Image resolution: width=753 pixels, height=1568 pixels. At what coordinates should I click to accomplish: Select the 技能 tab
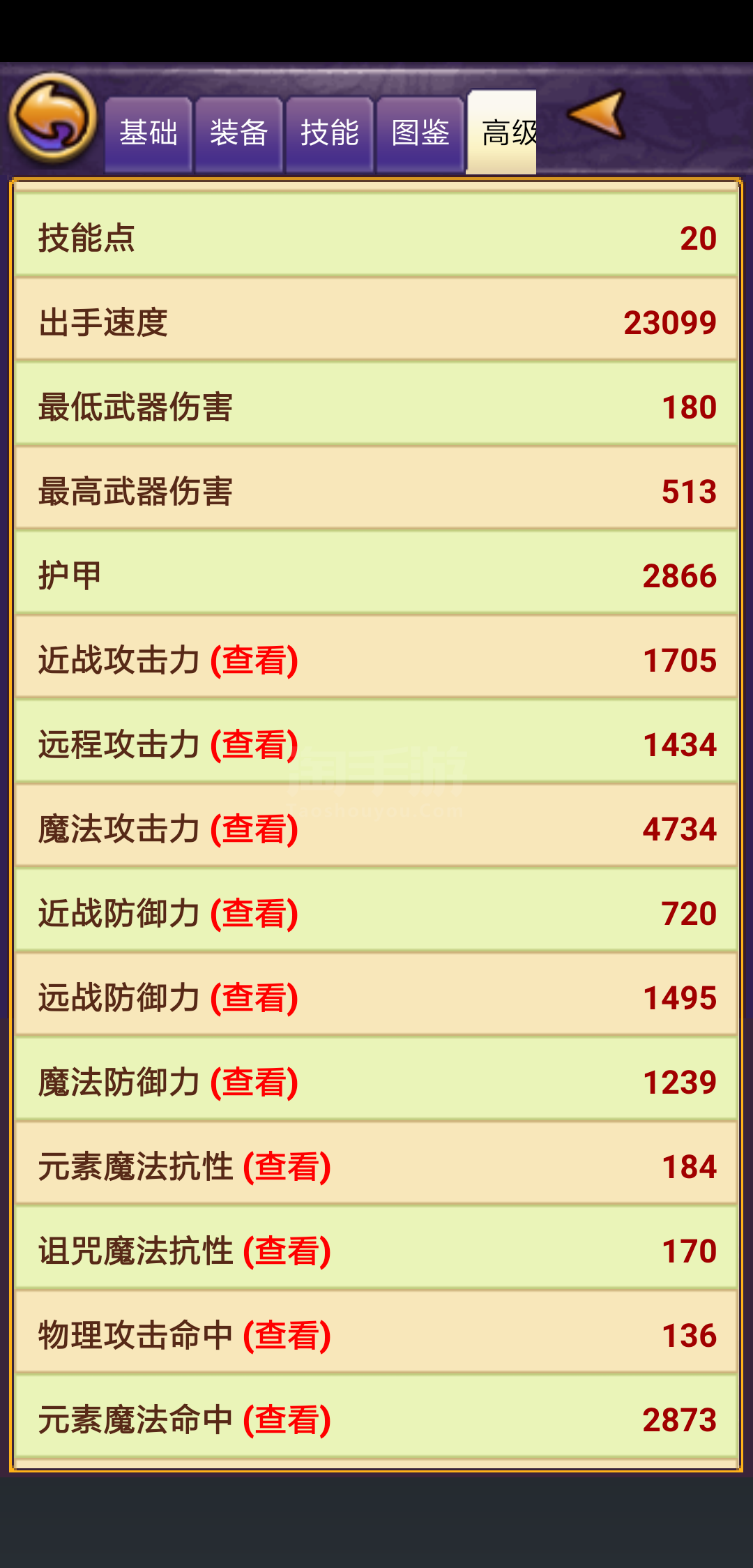click(x=330, y=135)
